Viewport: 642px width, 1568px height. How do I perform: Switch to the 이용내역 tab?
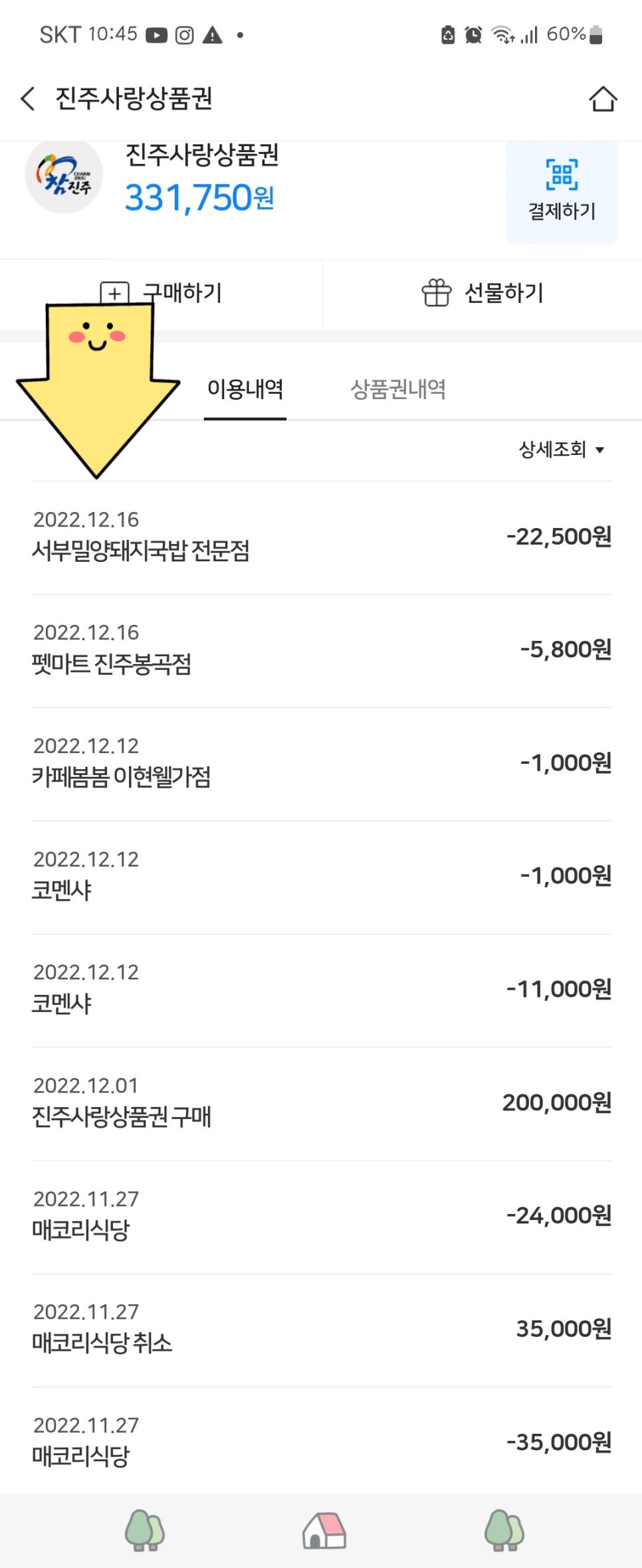(245, 389)
